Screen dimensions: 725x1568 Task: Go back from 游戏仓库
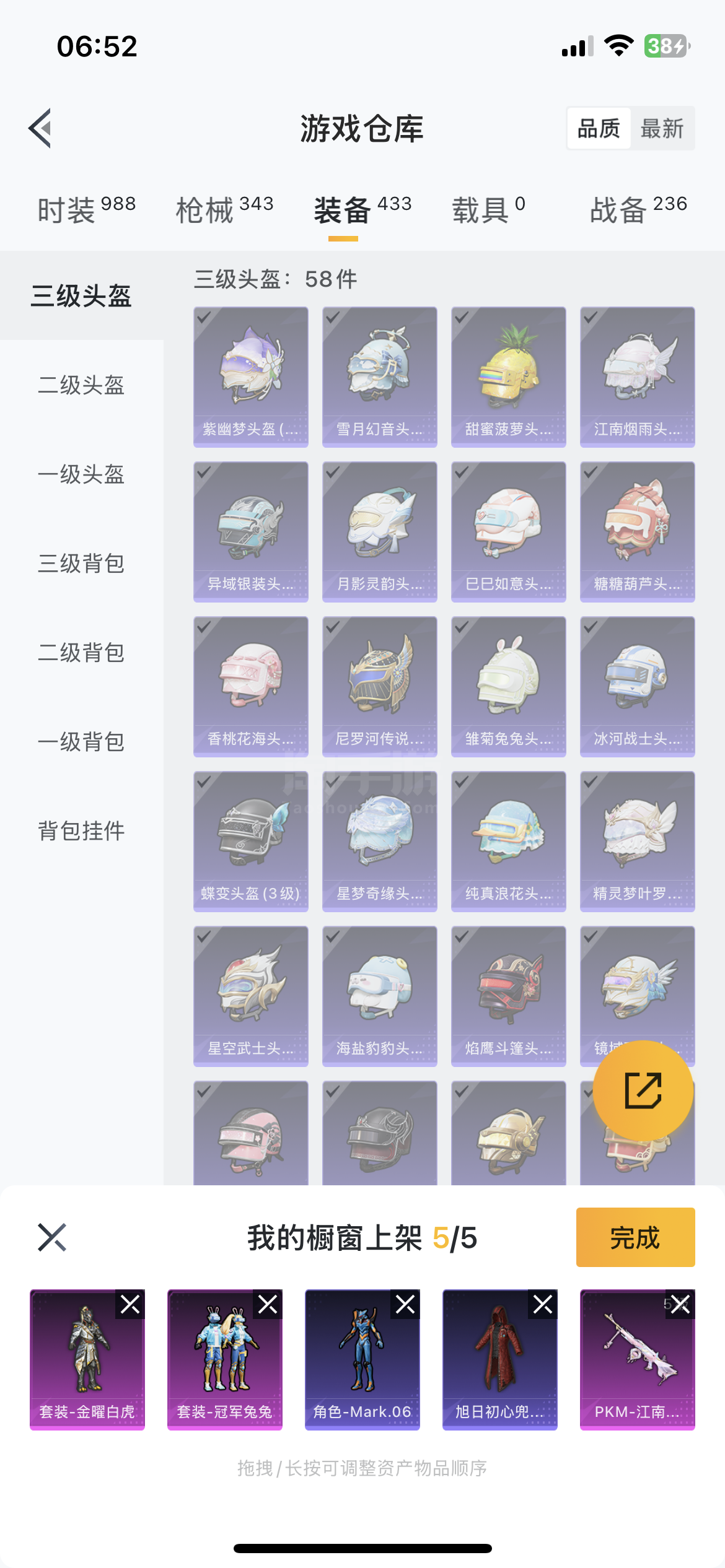[x=41, y=128]
